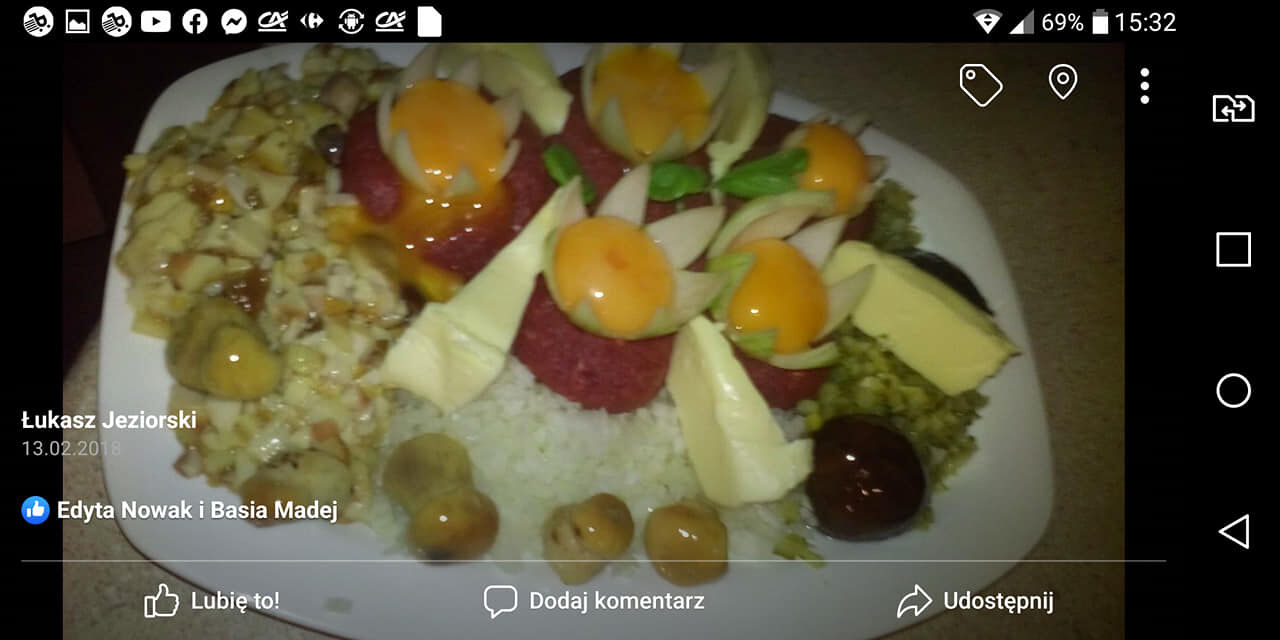The image size is (1280, 640).
Task: Share the photo via Udostępnij
Action: pyautogui.click(x=975, y=601)
